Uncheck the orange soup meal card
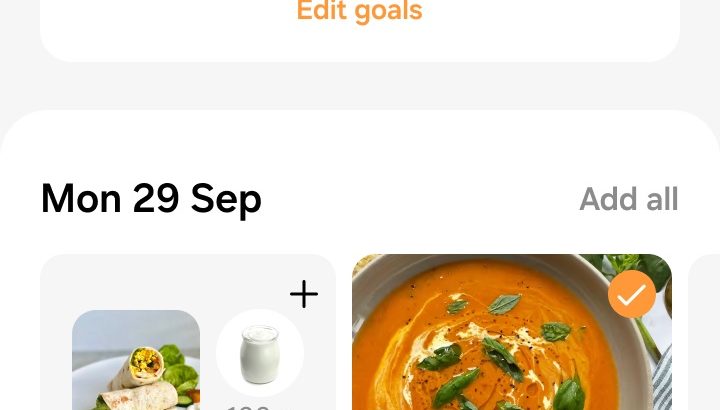This screenshot has height=410, width=720. pyautogui.click(x=631, y=295)
